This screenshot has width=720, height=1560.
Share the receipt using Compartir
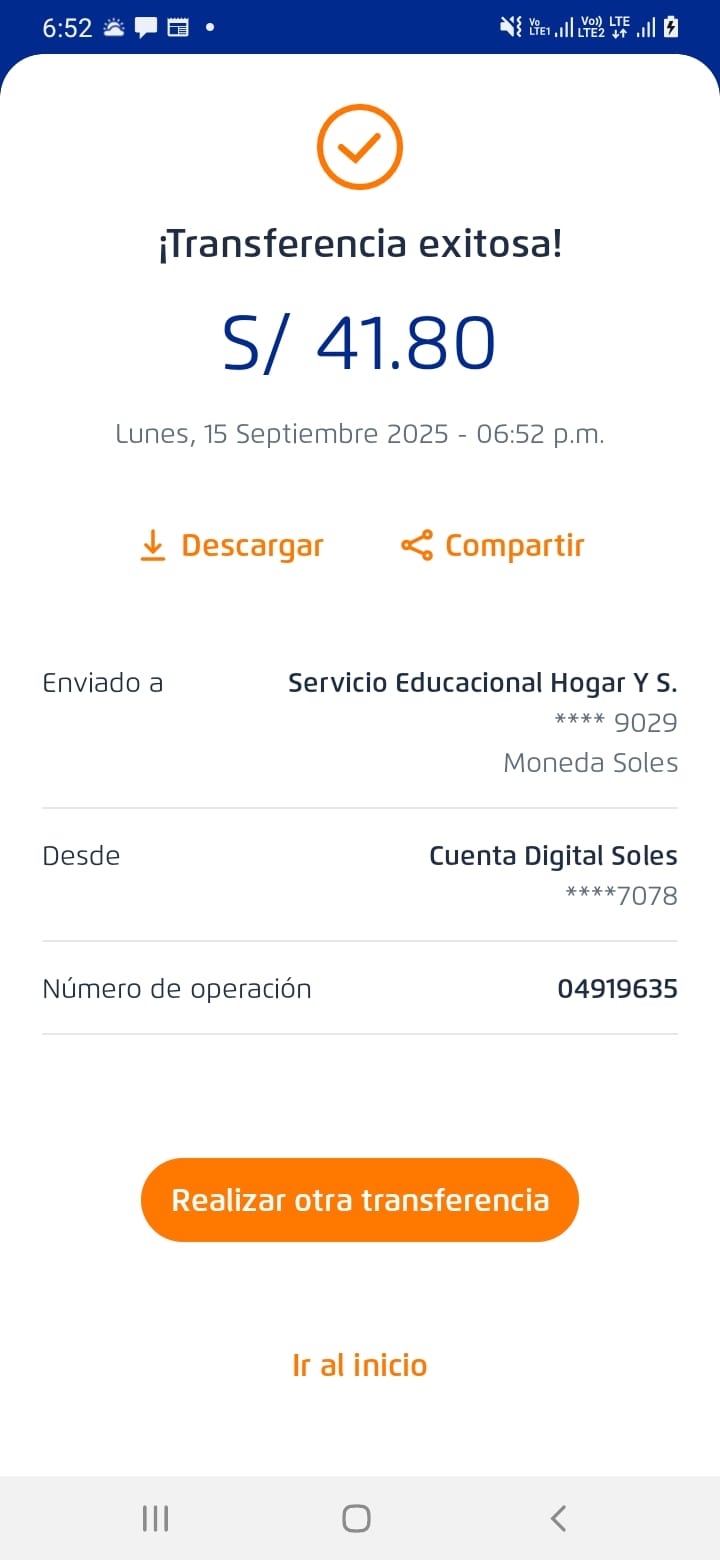tap(492, 546)
